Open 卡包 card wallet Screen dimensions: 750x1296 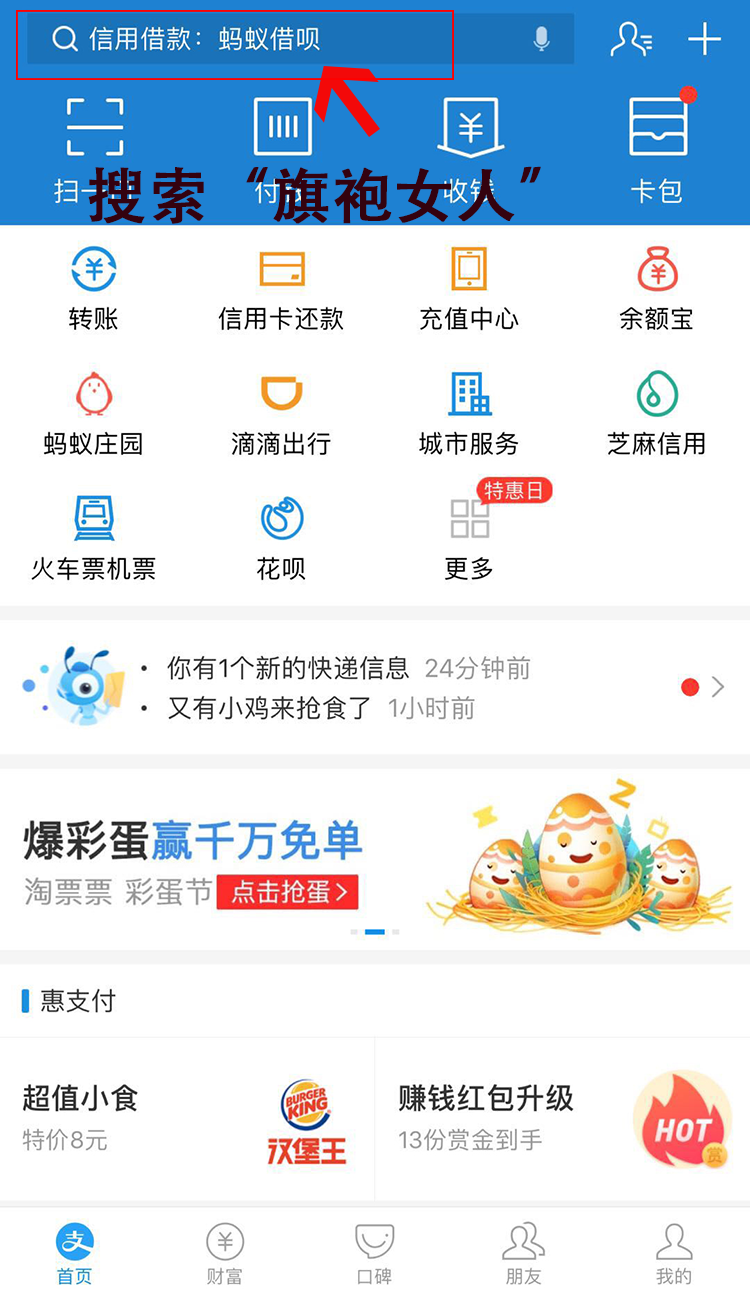coord(657,145)
